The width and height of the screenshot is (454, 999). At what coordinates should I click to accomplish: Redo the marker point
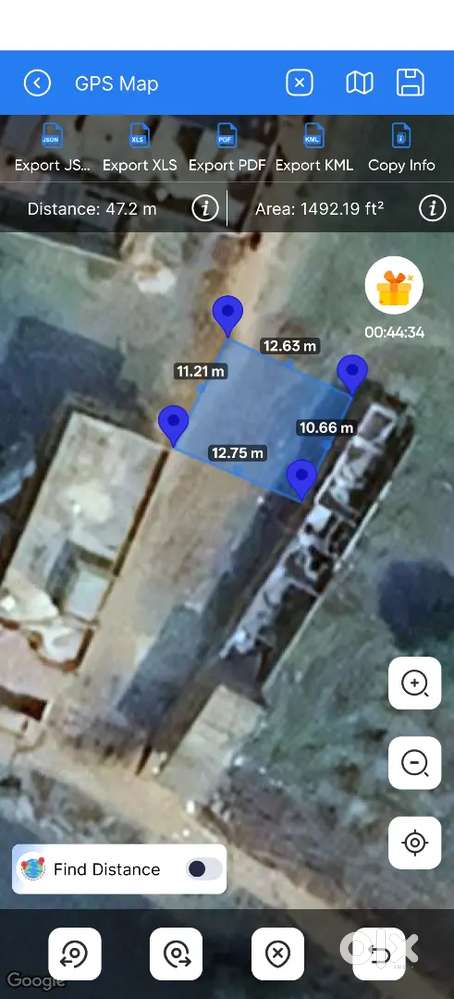176,954
